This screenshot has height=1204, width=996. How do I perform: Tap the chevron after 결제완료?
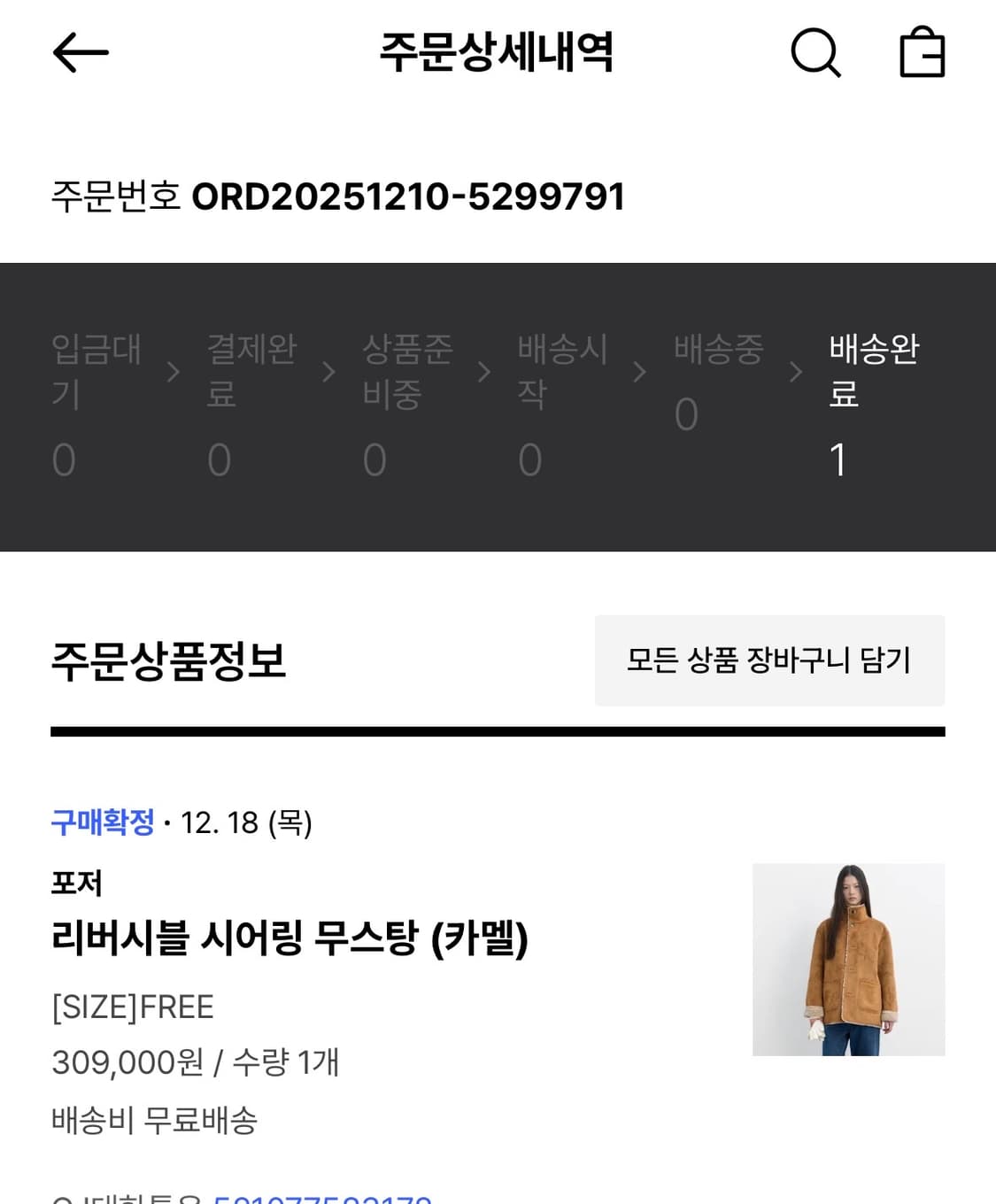328,373
